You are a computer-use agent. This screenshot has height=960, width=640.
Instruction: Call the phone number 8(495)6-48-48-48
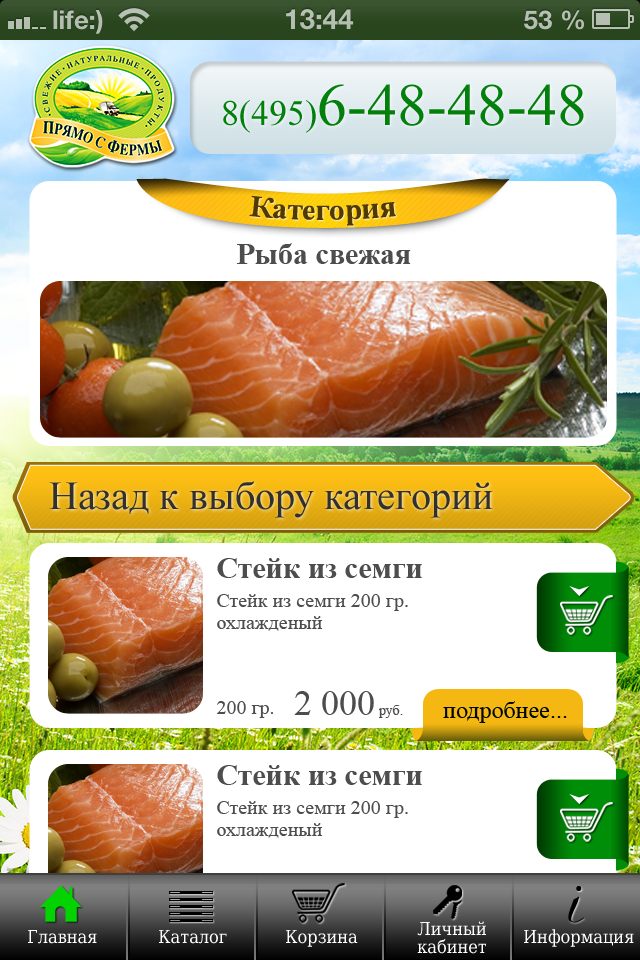(x=403, y=108)
